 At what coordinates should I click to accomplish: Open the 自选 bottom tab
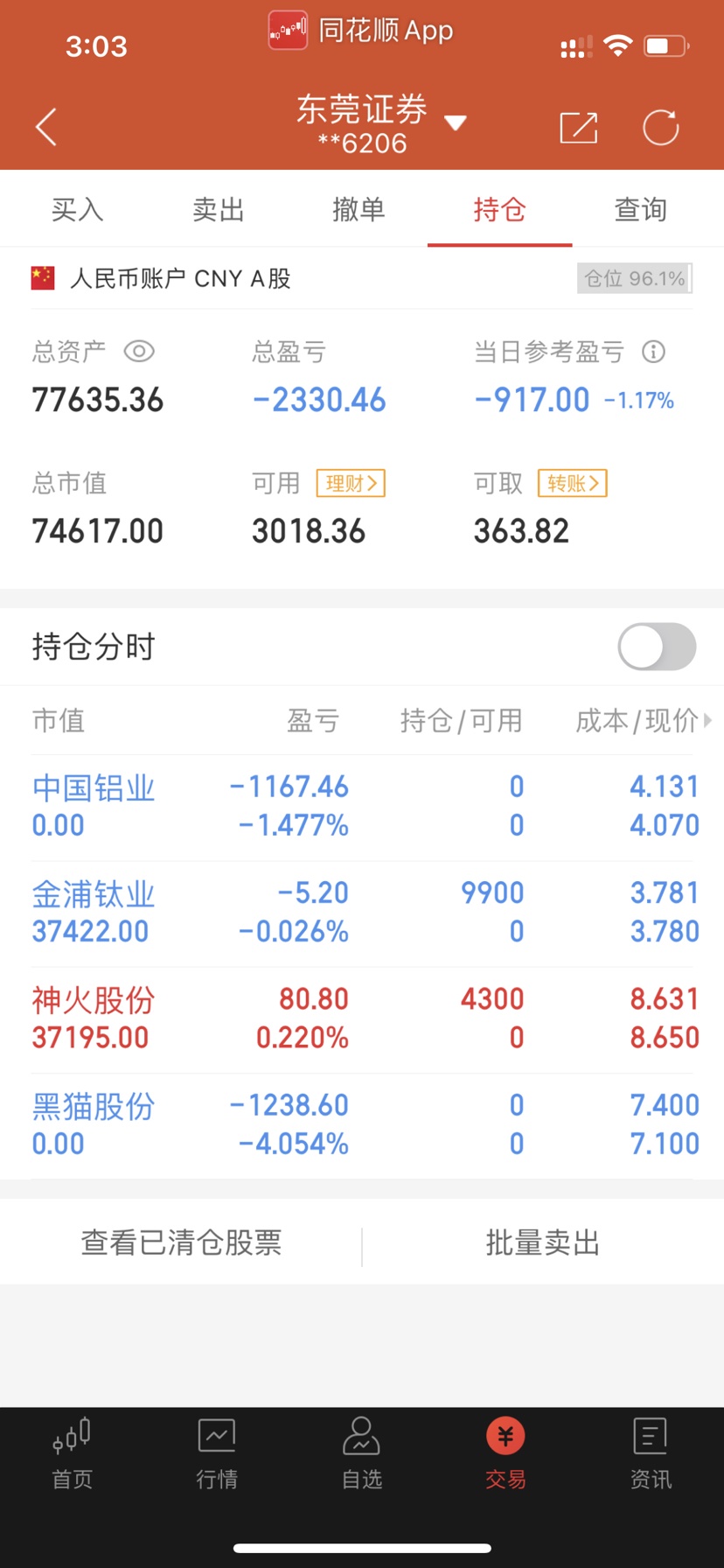pyautogui.click(x=361, y=1454)
